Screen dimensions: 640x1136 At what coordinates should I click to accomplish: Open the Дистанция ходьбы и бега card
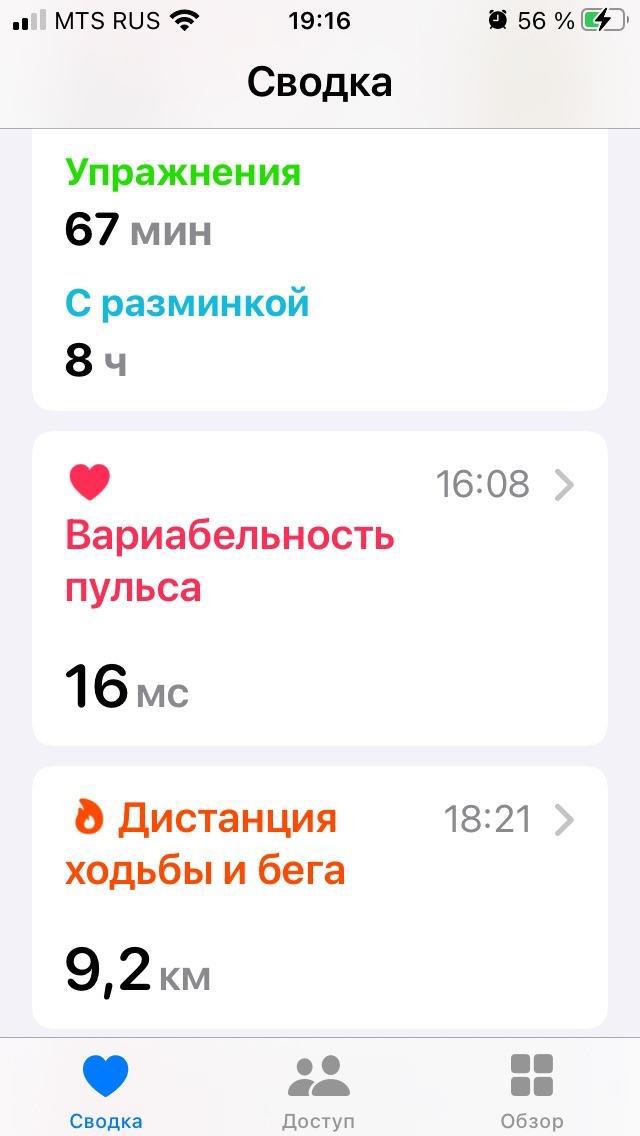(x=319, y=896)
